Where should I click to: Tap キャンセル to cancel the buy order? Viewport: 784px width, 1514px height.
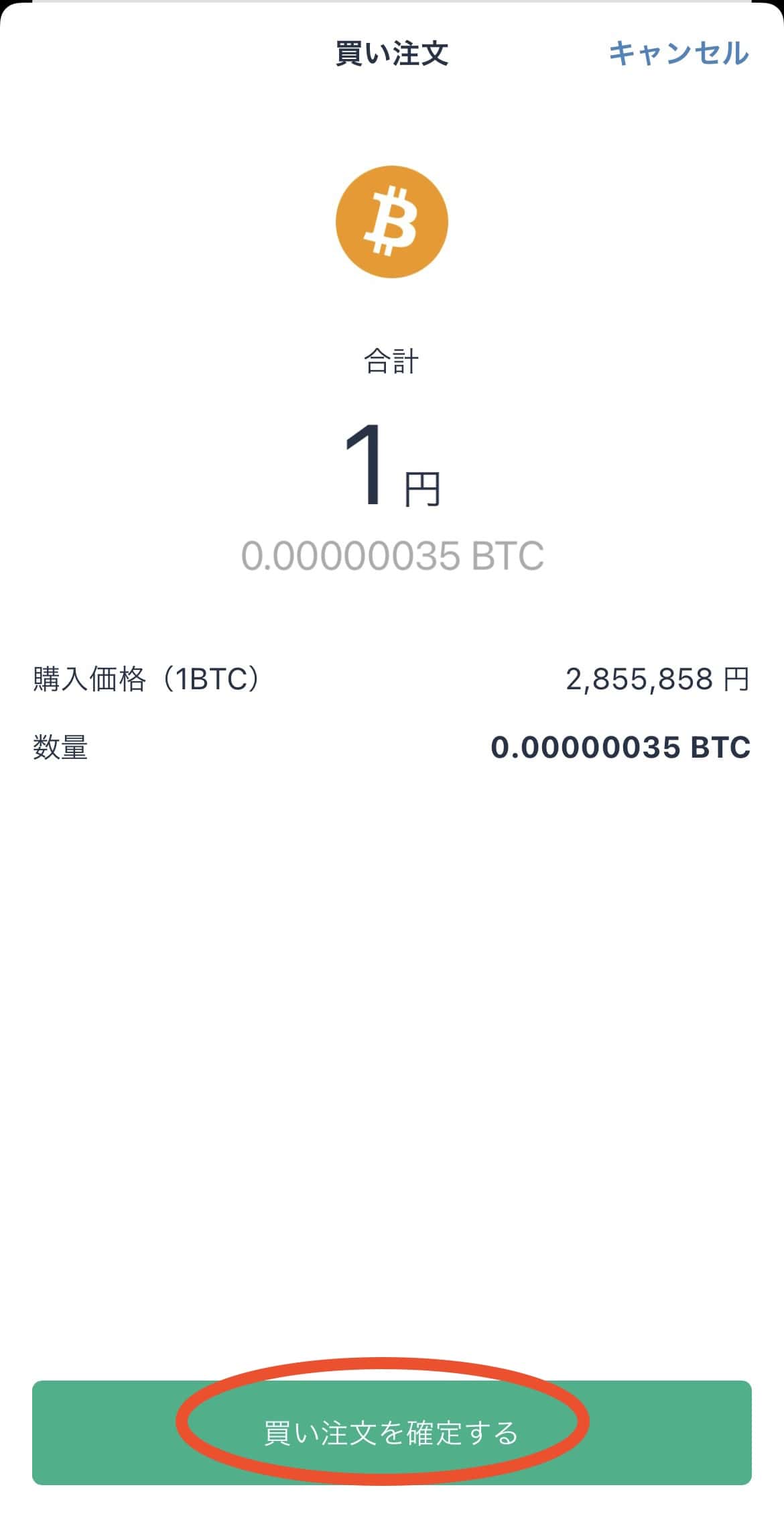click(x=678, y=53)
